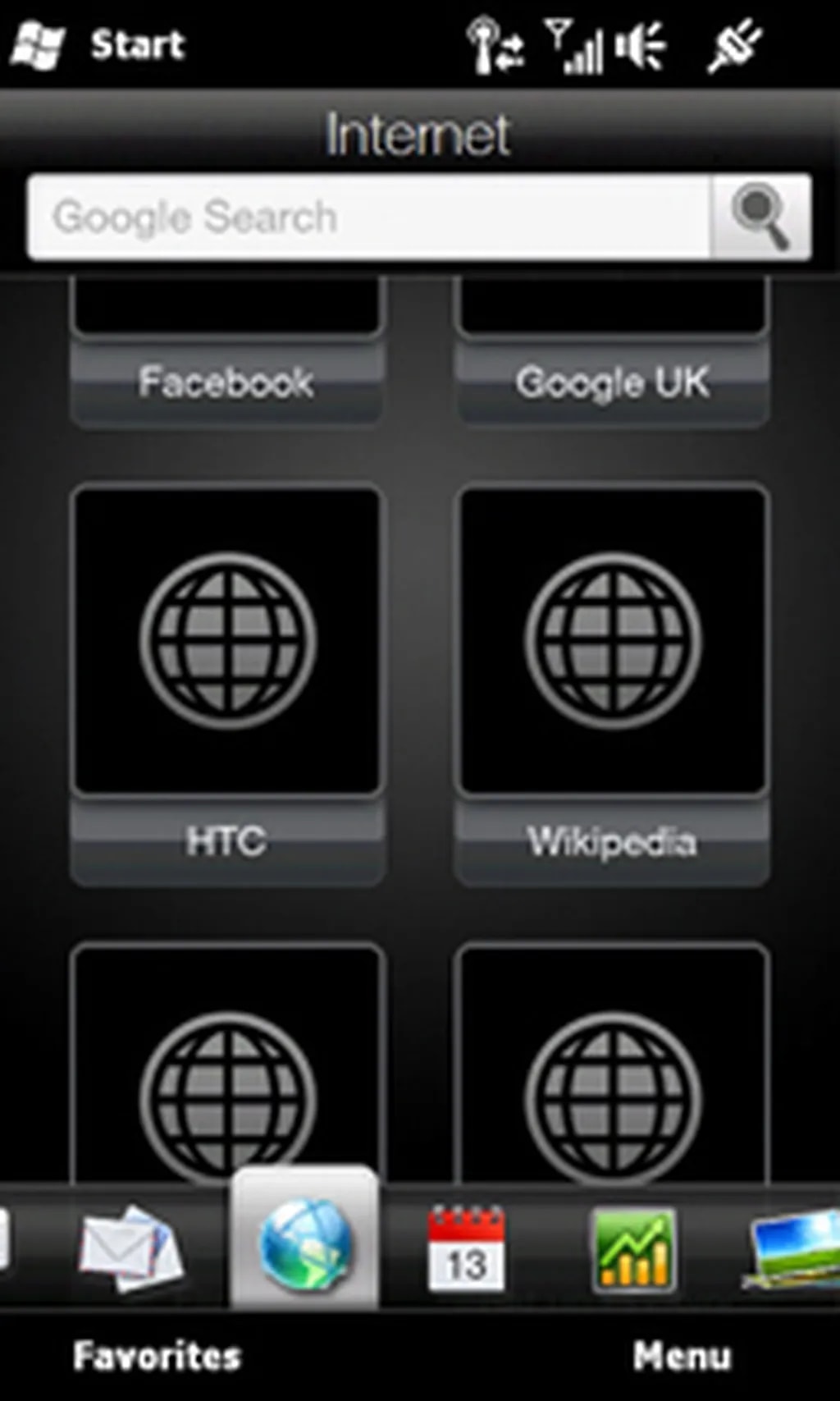Open the Facebook bookmark
Viewport: 840px width, 1401px height.
point(226,382)
